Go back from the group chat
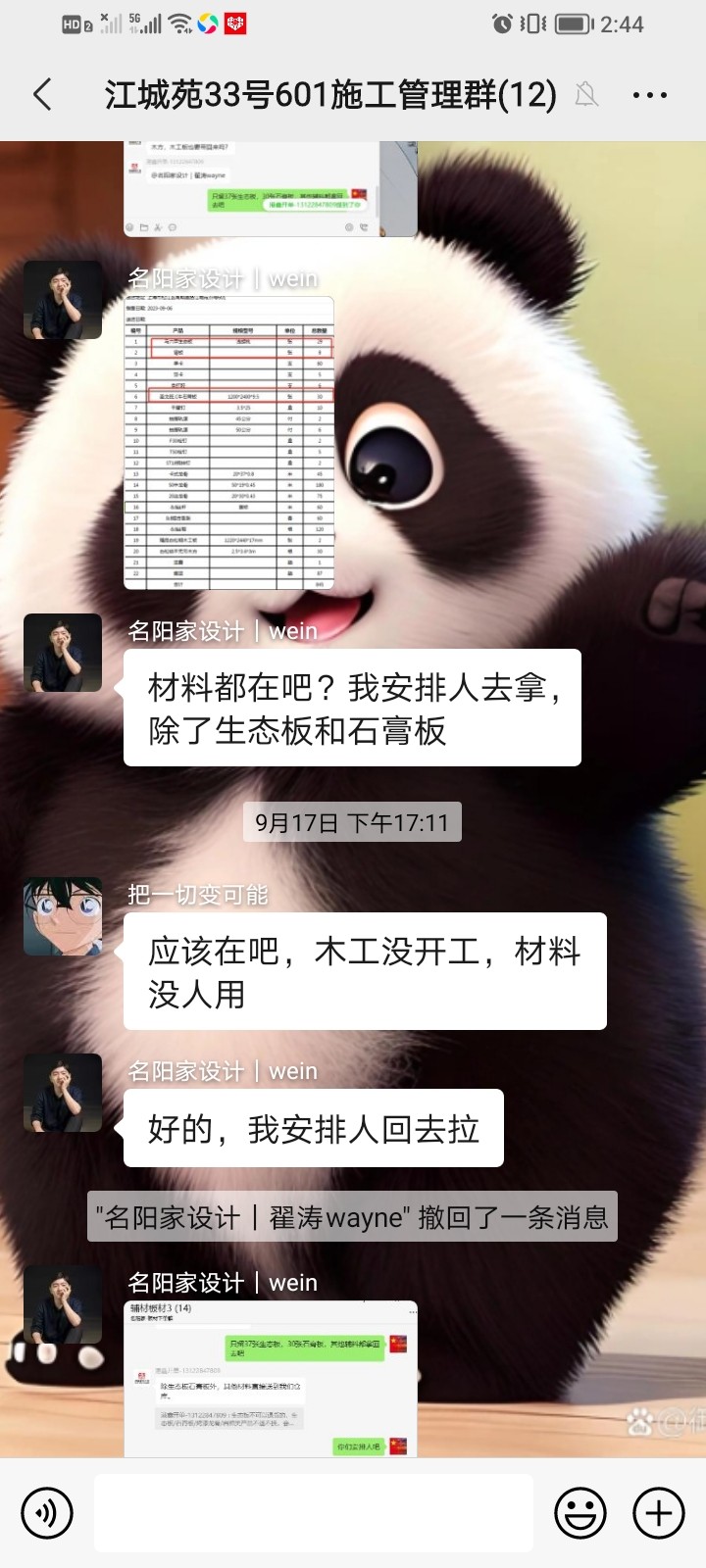The image size is (706, 1568). (42, 95)
